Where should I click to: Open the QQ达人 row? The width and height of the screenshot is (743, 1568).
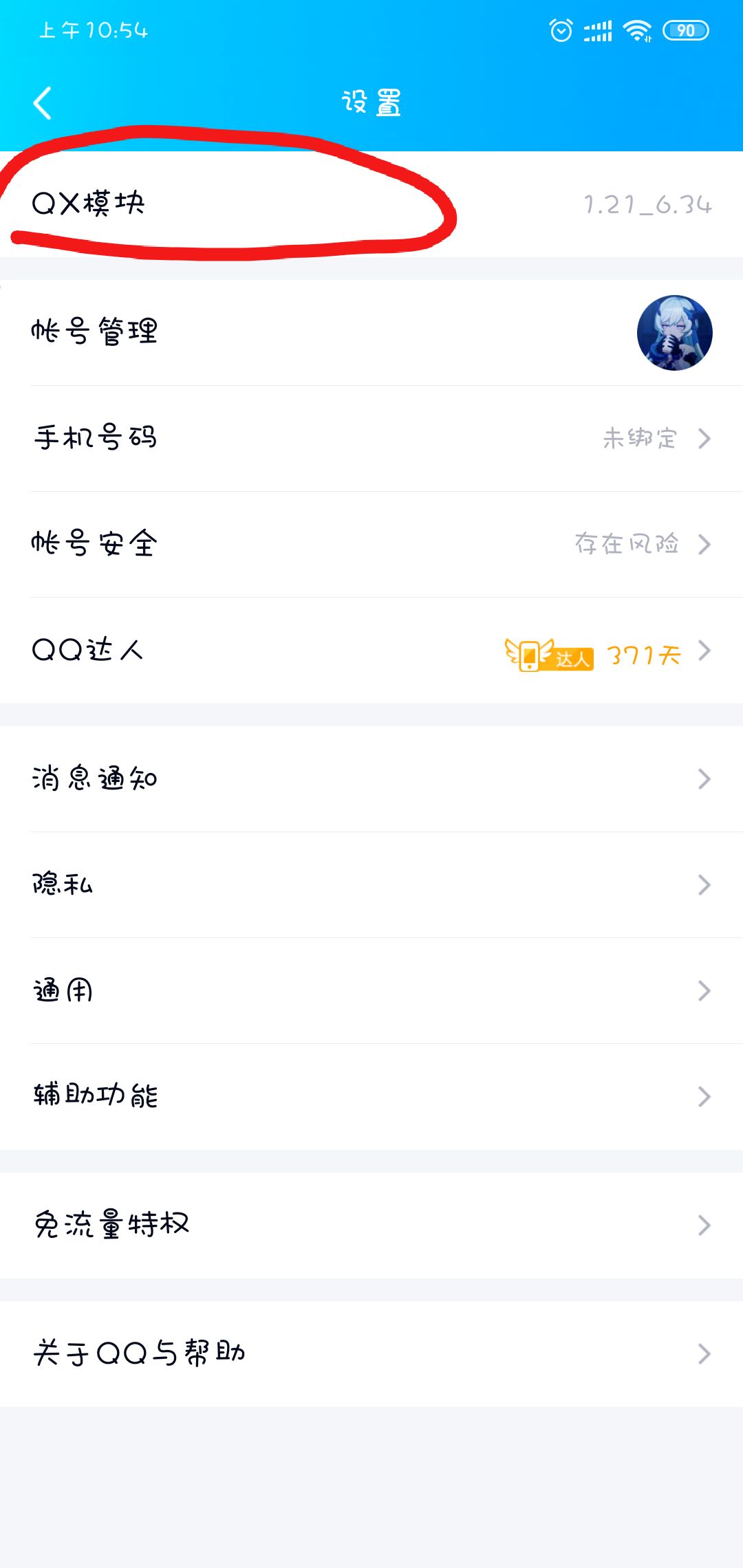(x=371, y=651)
